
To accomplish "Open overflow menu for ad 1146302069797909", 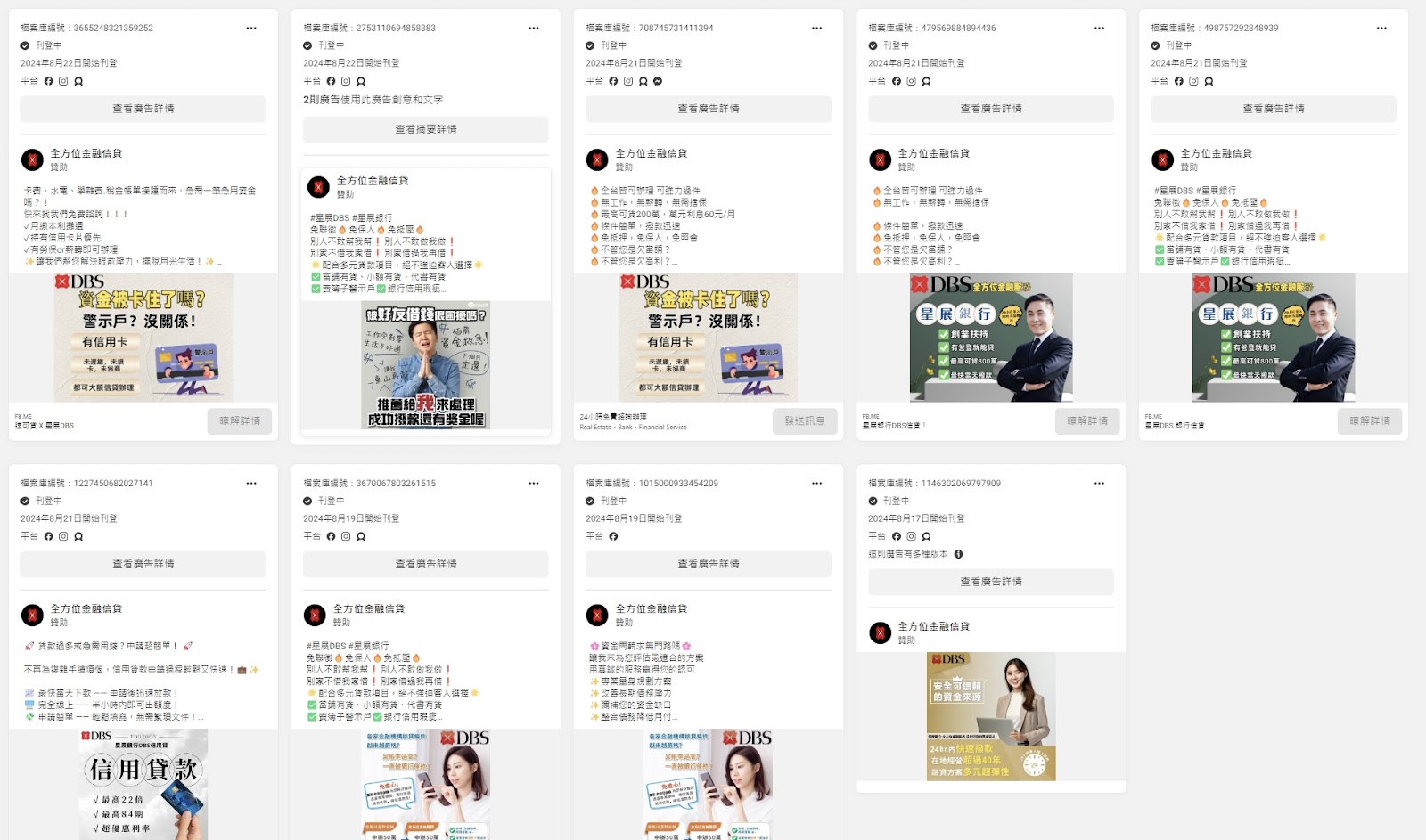I will [1099, 483].
